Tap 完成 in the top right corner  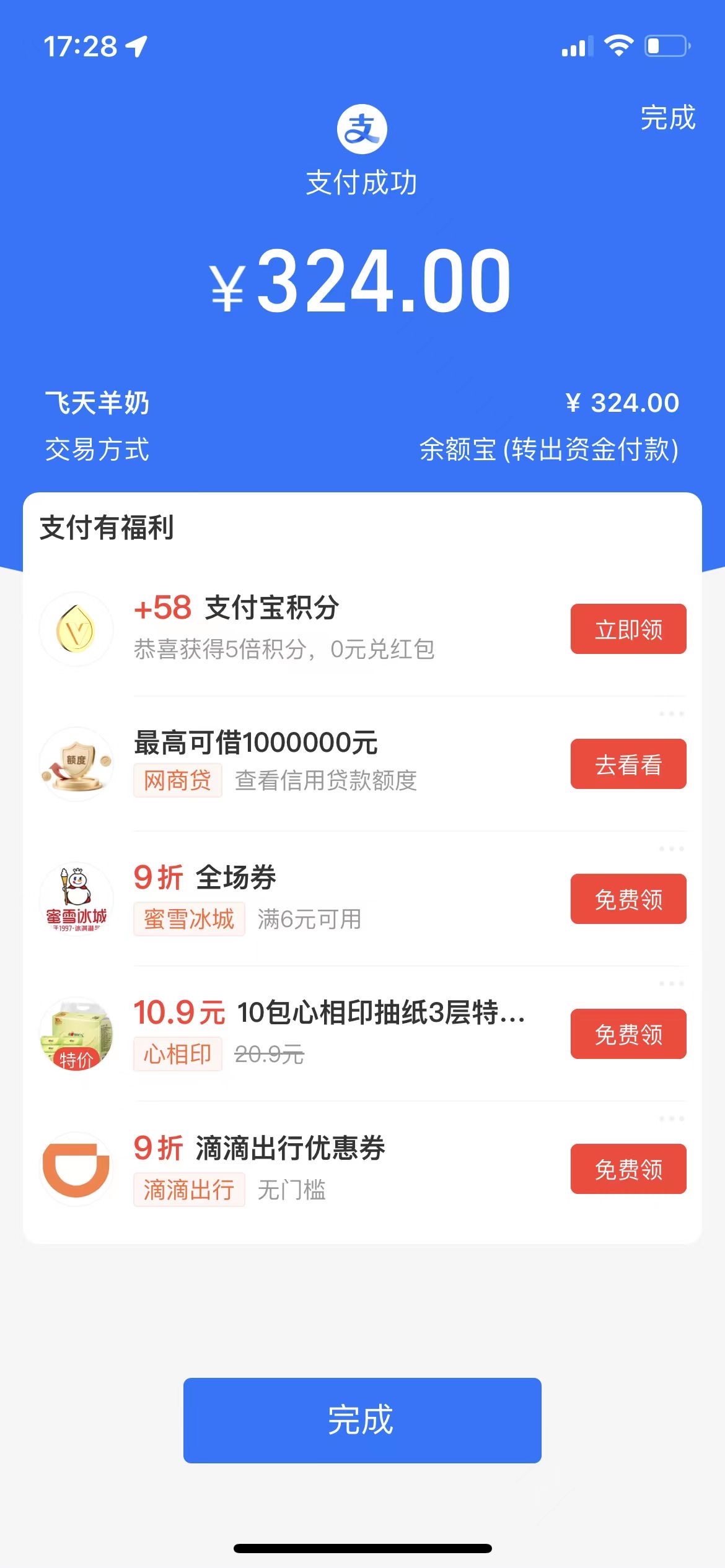click(667, 118)
